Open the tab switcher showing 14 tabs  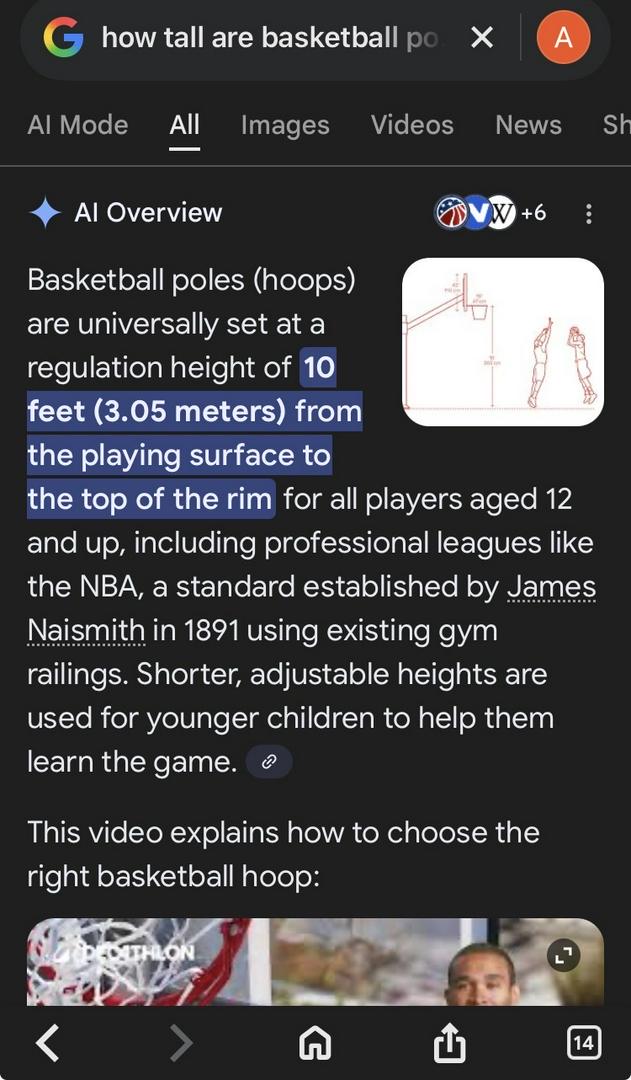pos(584,1043)
